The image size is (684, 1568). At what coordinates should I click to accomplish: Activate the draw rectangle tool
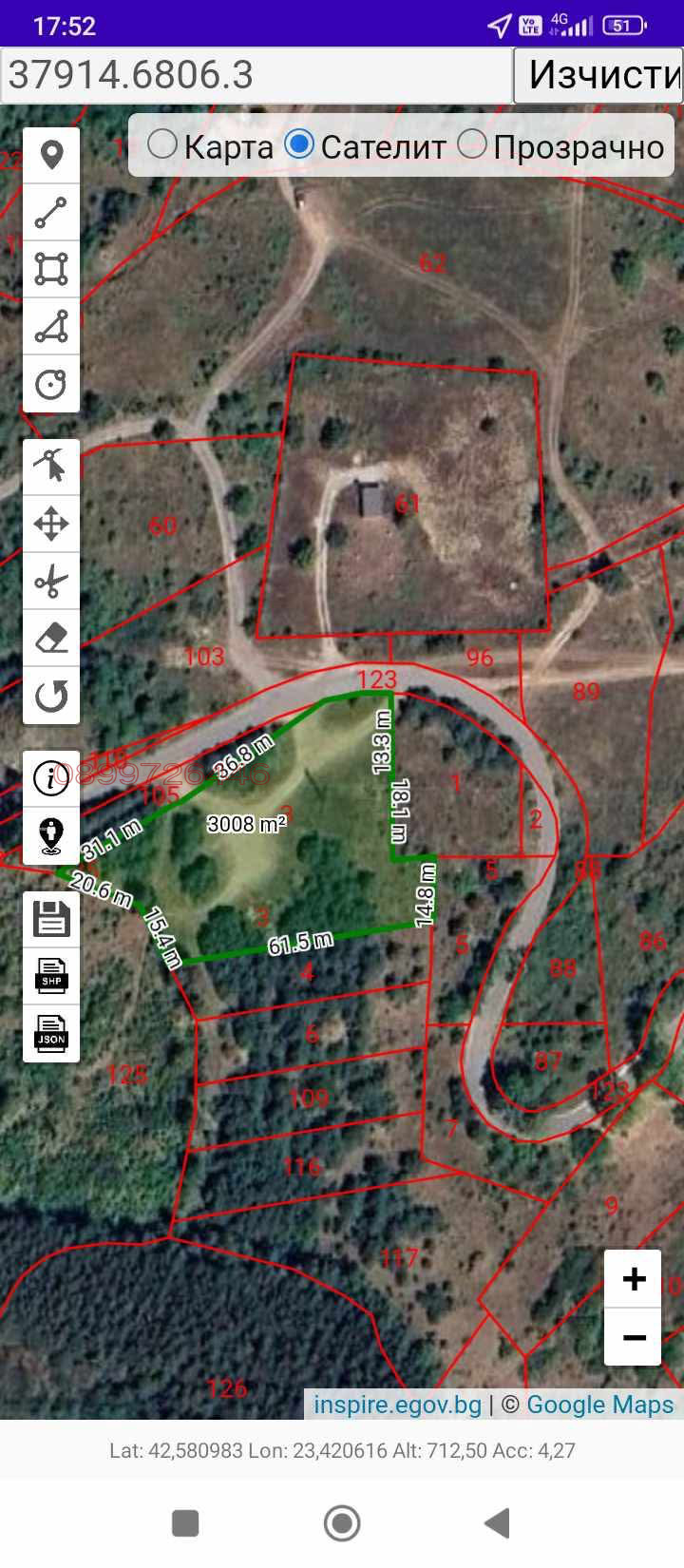(x=51, y=269)
